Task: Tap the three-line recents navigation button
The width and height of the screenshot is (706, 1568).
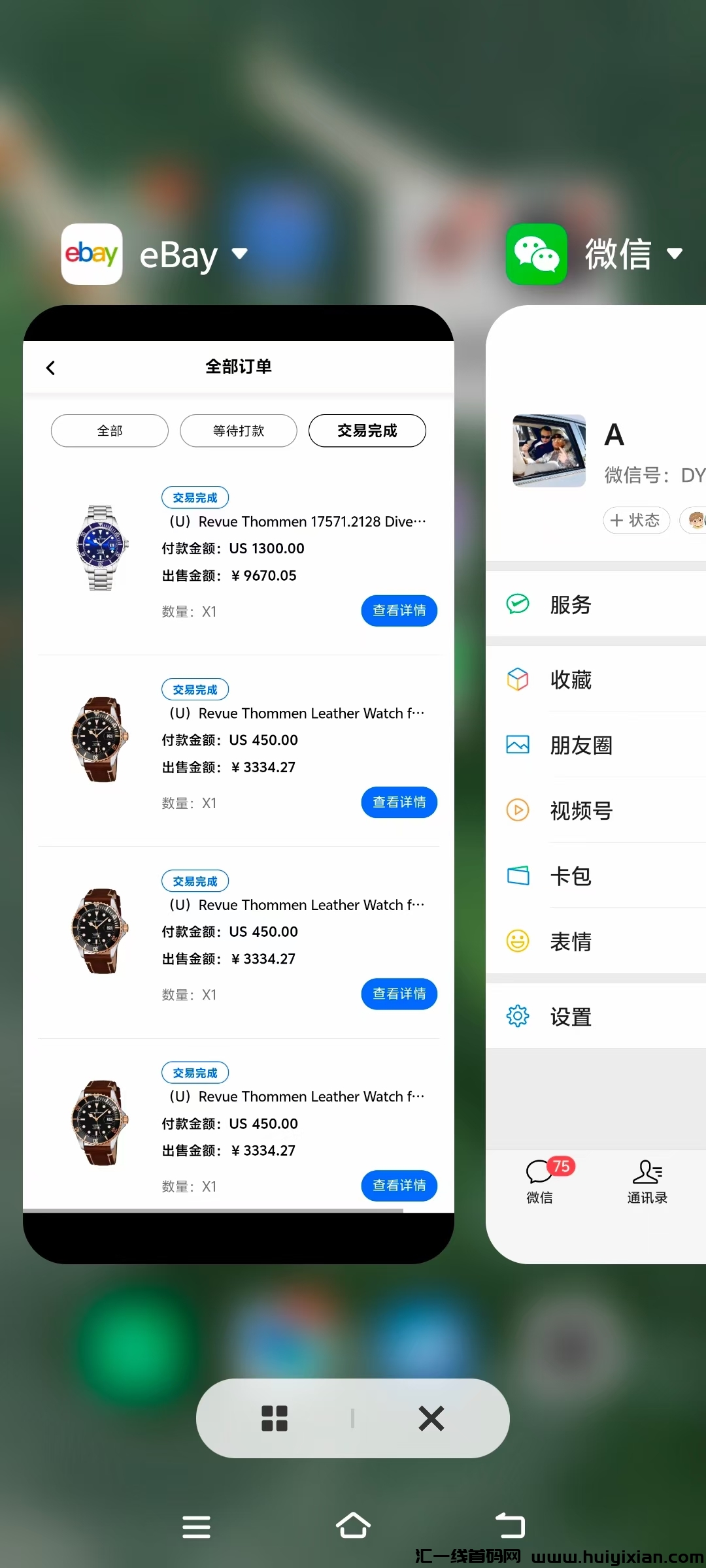Action: click(196, 1526)
